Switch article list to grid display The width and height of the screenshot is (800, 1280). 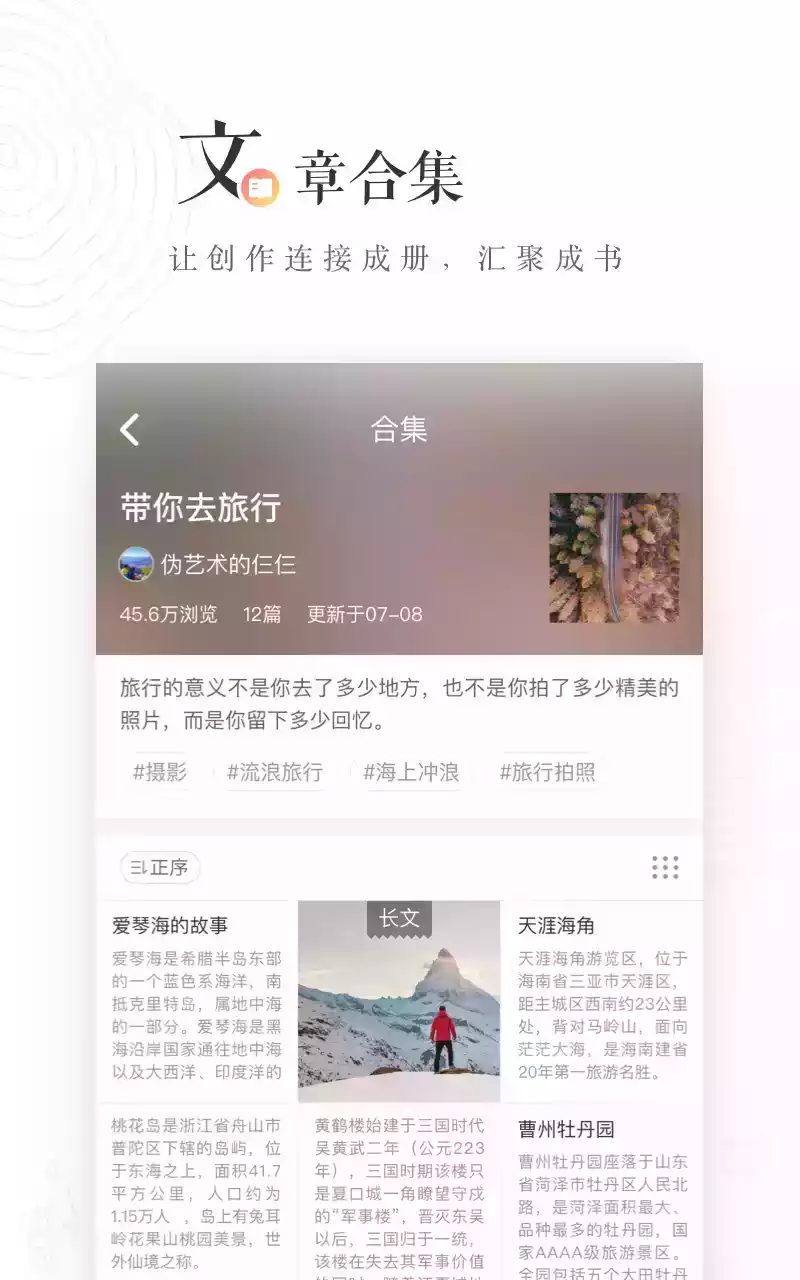point(666,869)
